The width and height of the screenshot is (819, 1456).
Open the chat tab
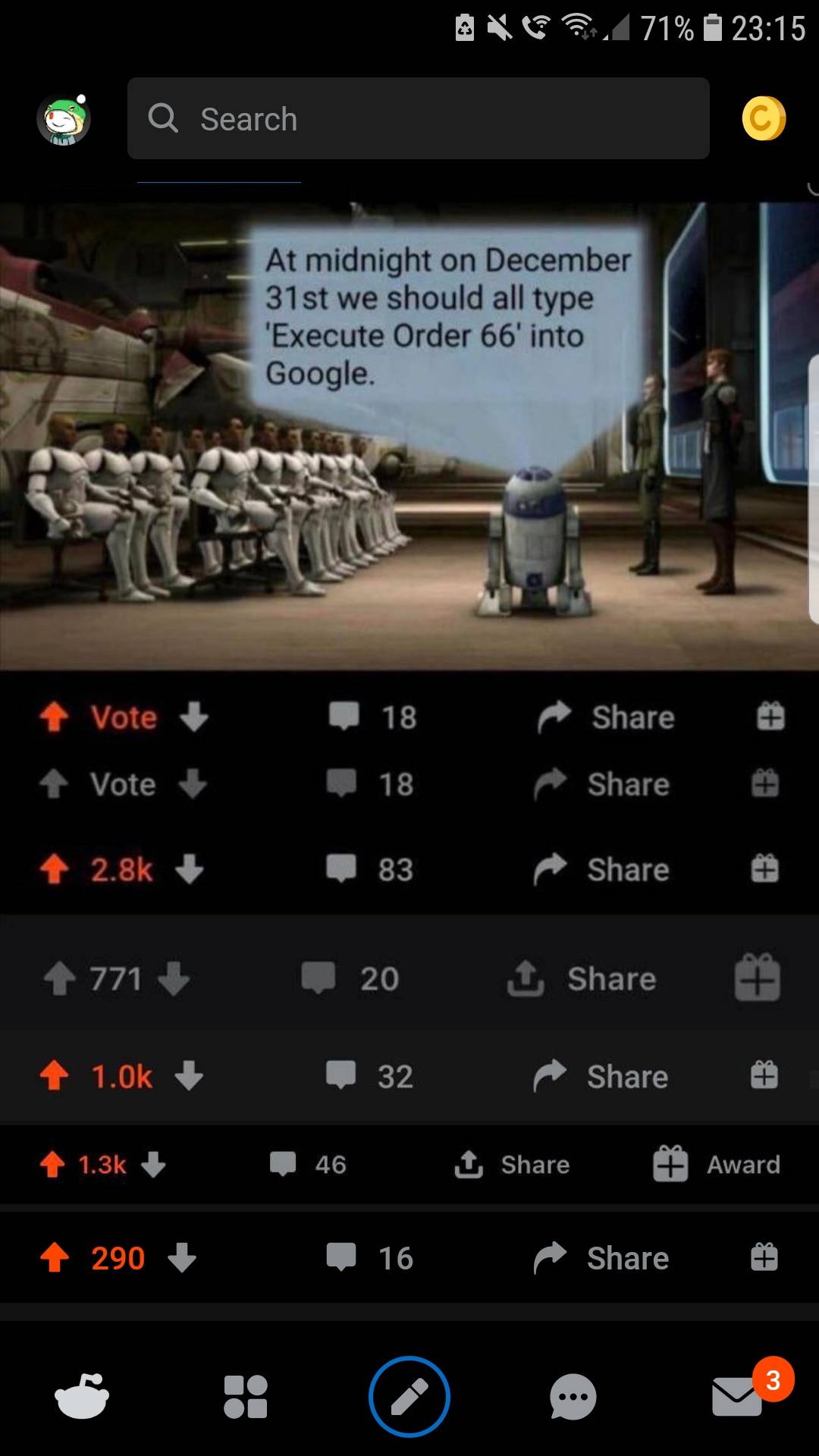pyautogui.click(x=573, y=1397)
